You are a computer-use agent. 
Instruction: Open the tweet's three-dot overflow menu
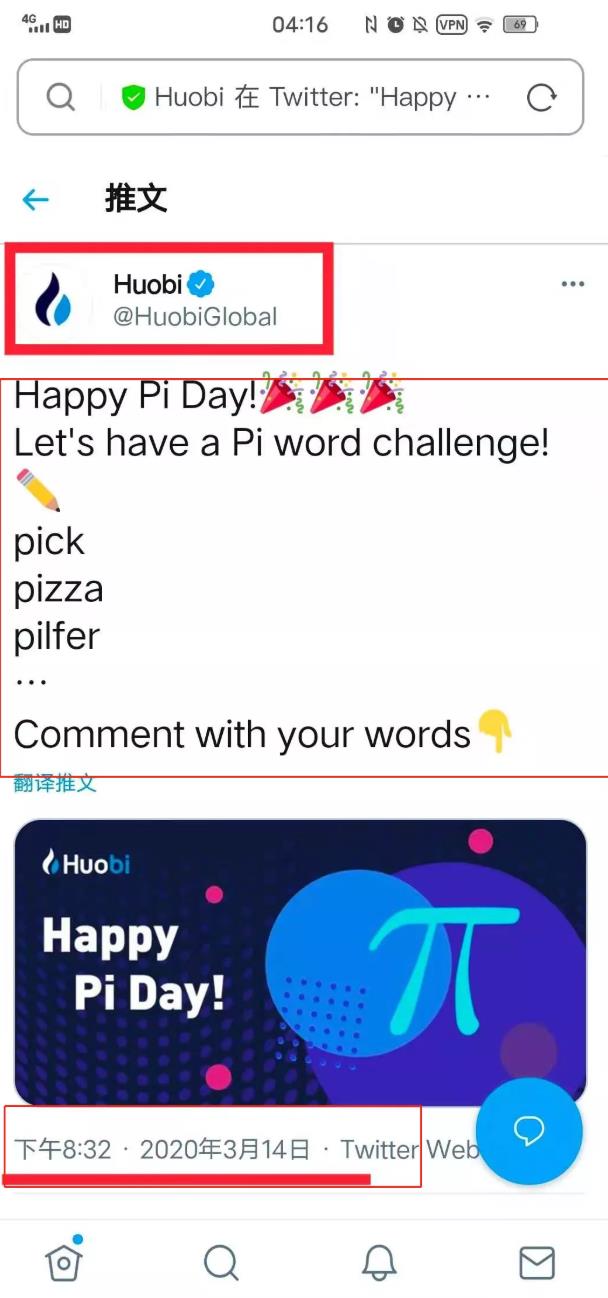(x=572, y=285)
